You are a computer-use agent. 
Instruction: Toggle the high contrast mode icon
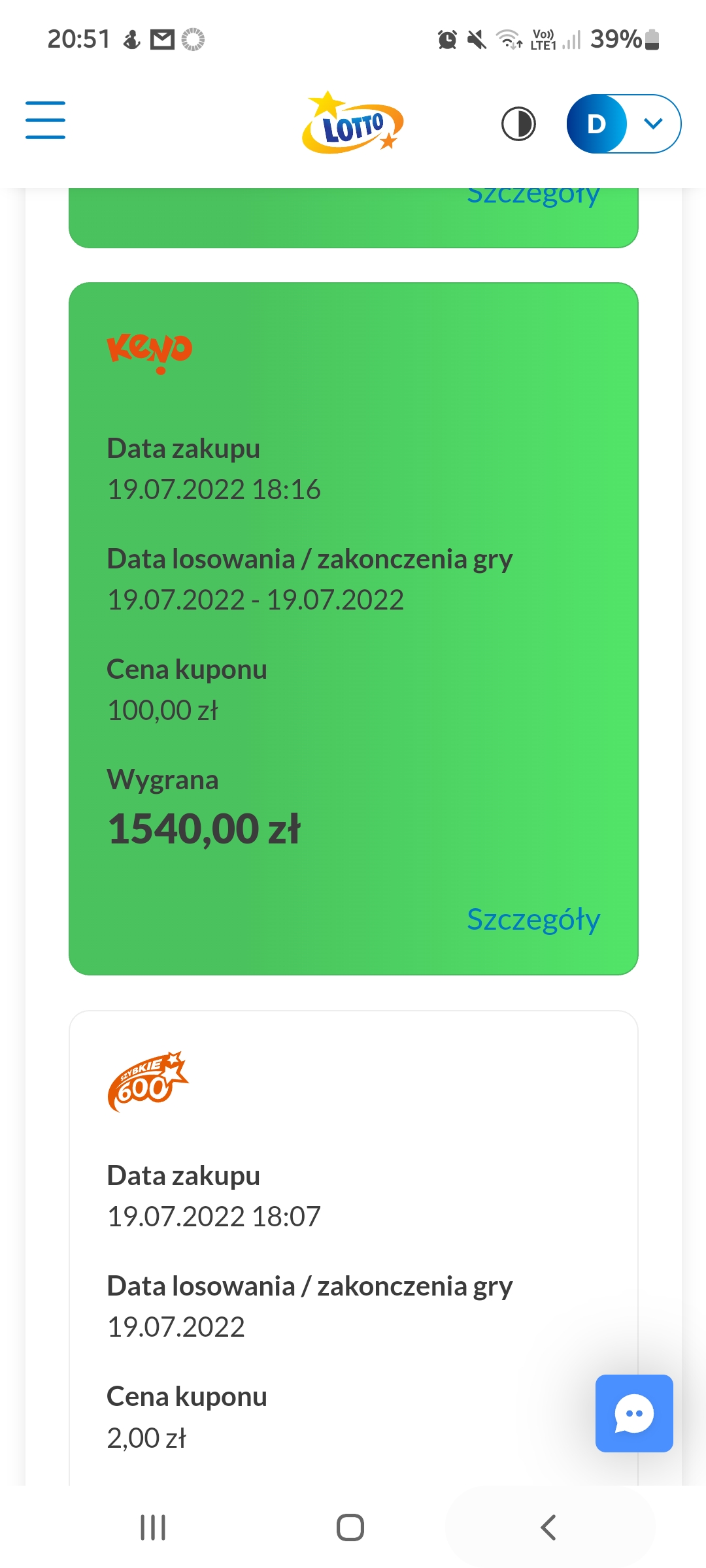point(518,124)
